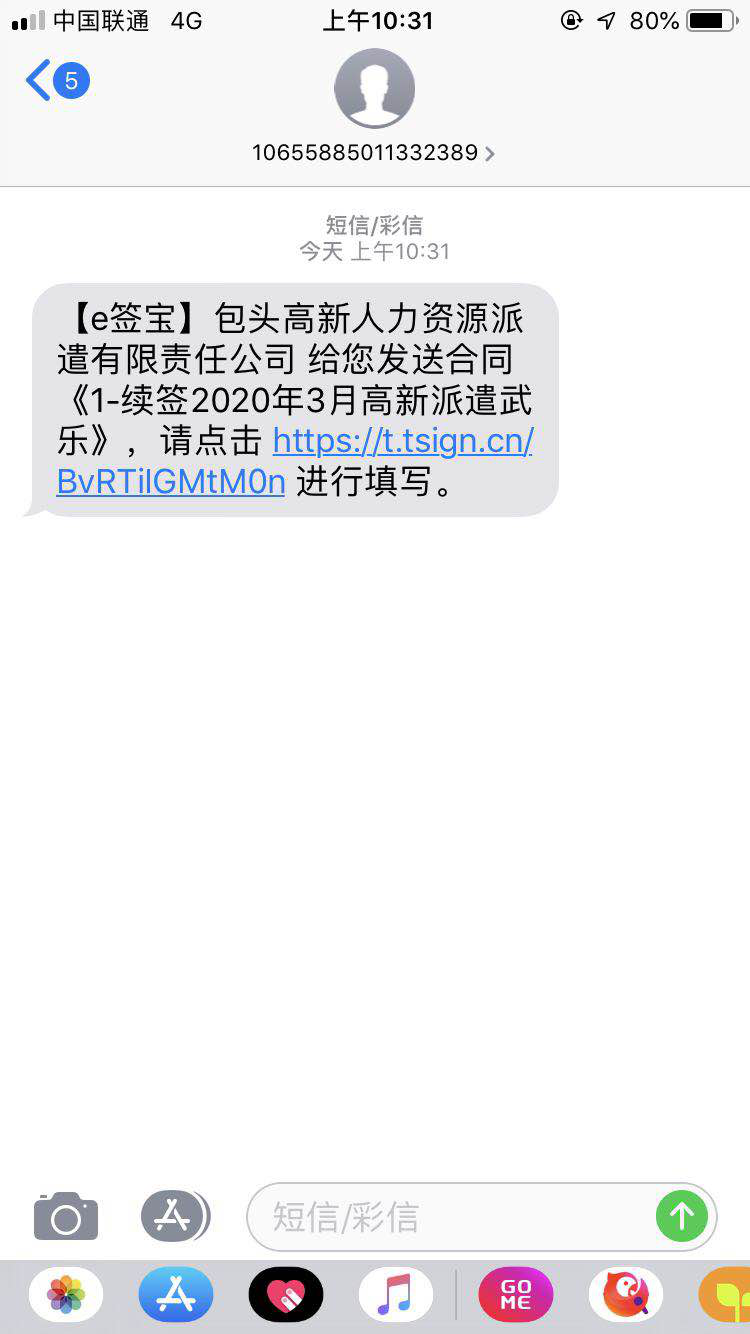Send the message with green arrow

click(x=682, y=1216)
